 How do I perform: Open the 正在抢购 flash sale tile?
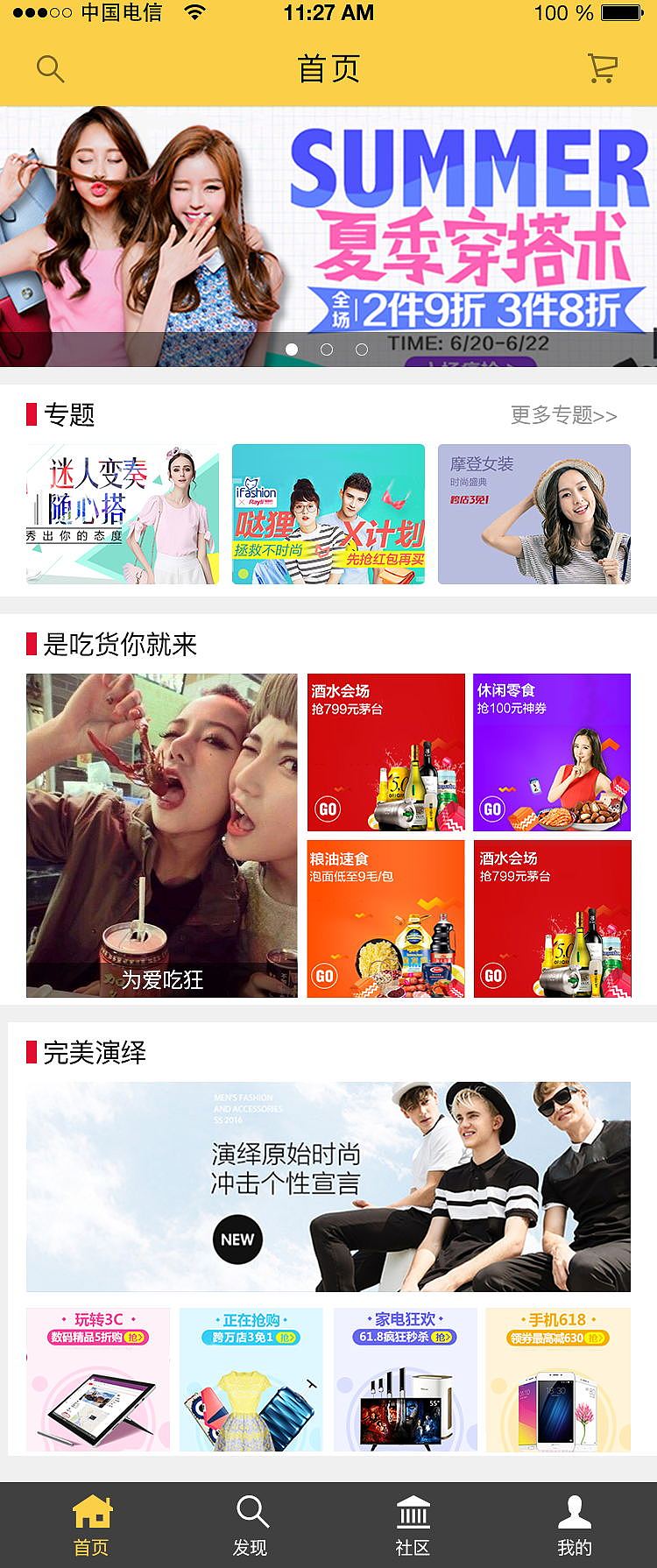(x=251, y=1380)
